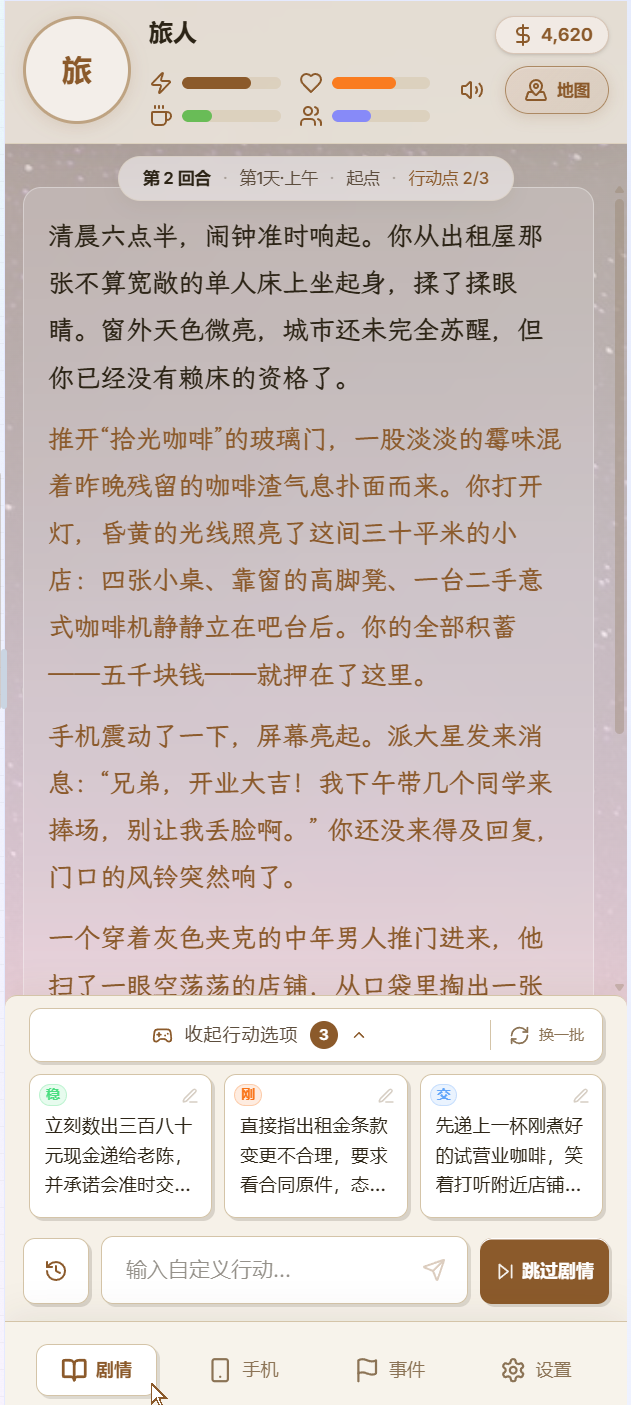Open the history clock button
631x1405 pixels.
[56, 1271]
